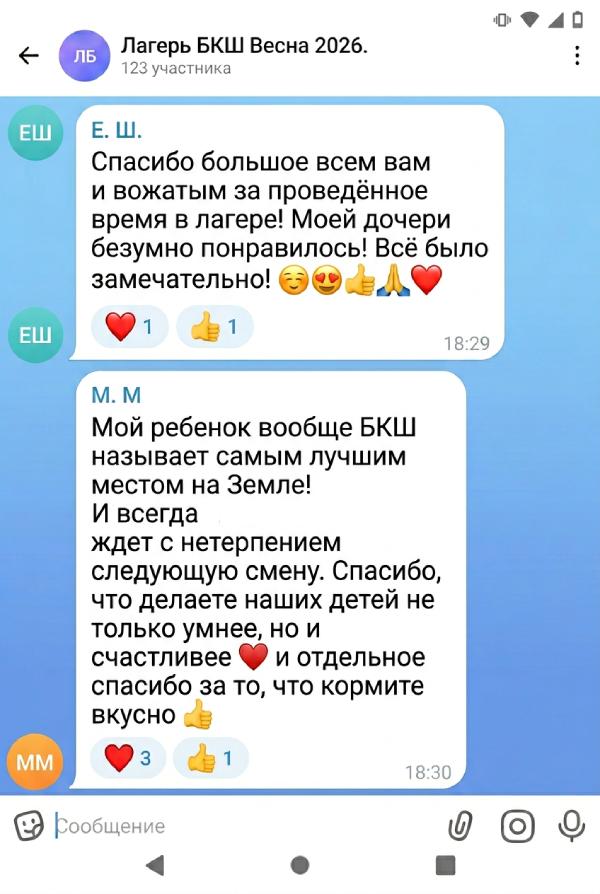
Task: Add thumbs-up reaction to Е. Ш.'s message
Action: click(214, 327)
